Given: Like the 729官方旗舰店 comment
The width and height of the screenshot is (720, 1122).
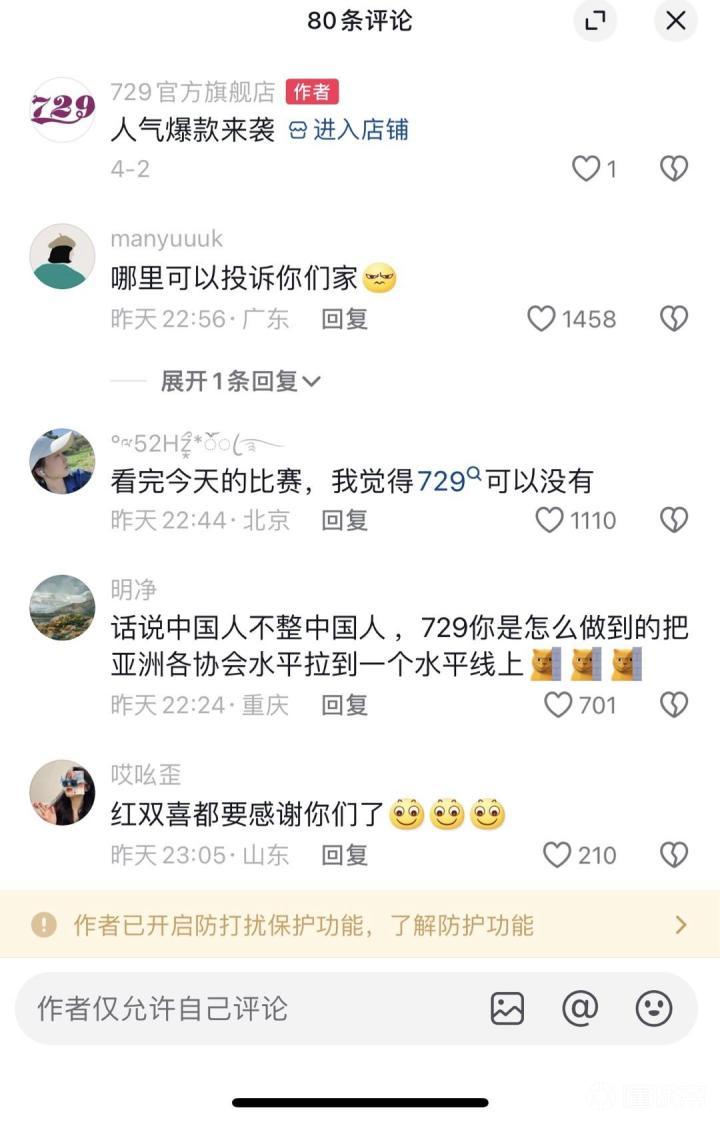Looking at the screenshot, I should click(586, 169).
